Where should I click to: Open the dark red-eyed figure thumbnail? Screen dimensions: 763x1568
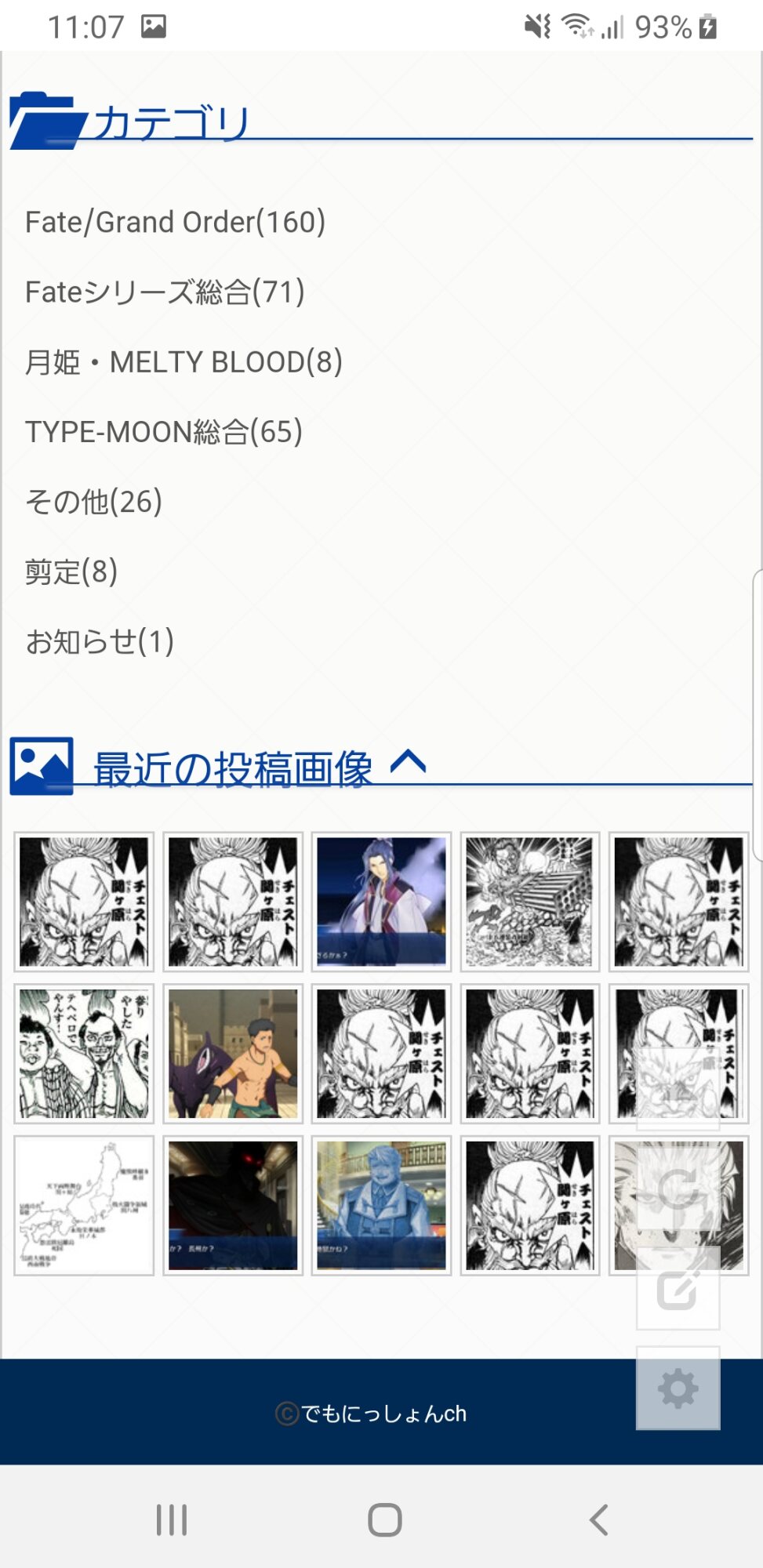click(233, 1206)
